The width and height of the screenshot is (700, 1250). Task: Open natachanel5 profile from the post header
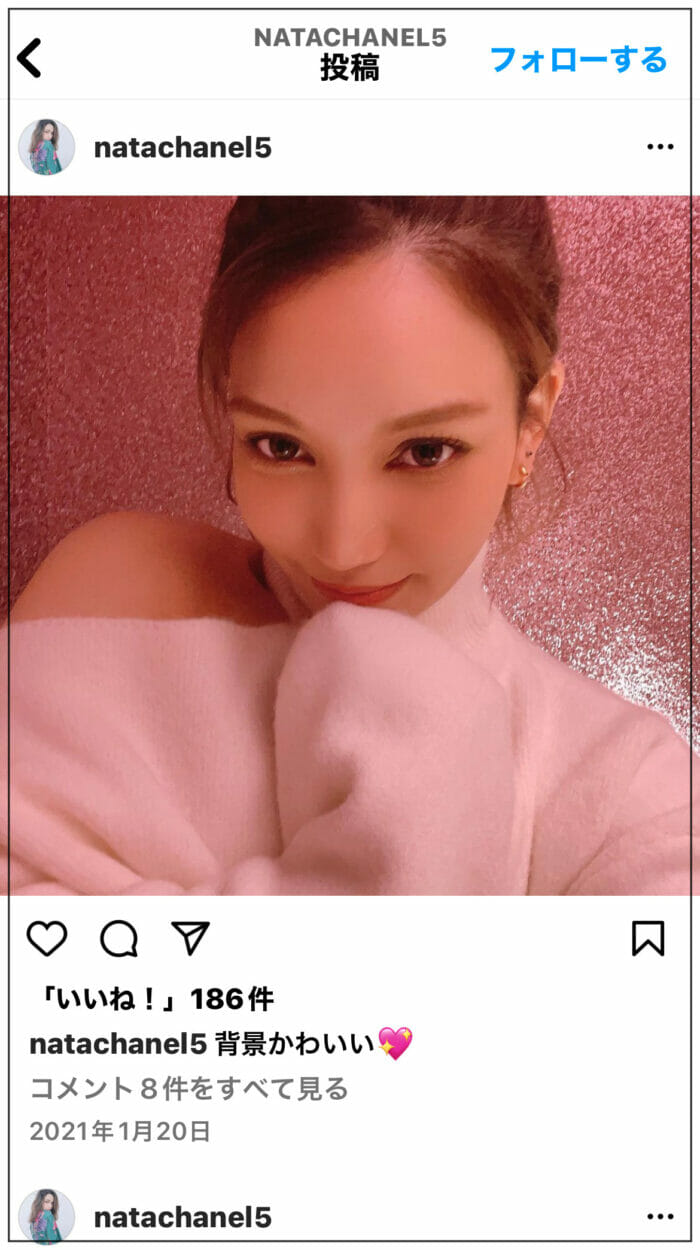click(182, 148)
